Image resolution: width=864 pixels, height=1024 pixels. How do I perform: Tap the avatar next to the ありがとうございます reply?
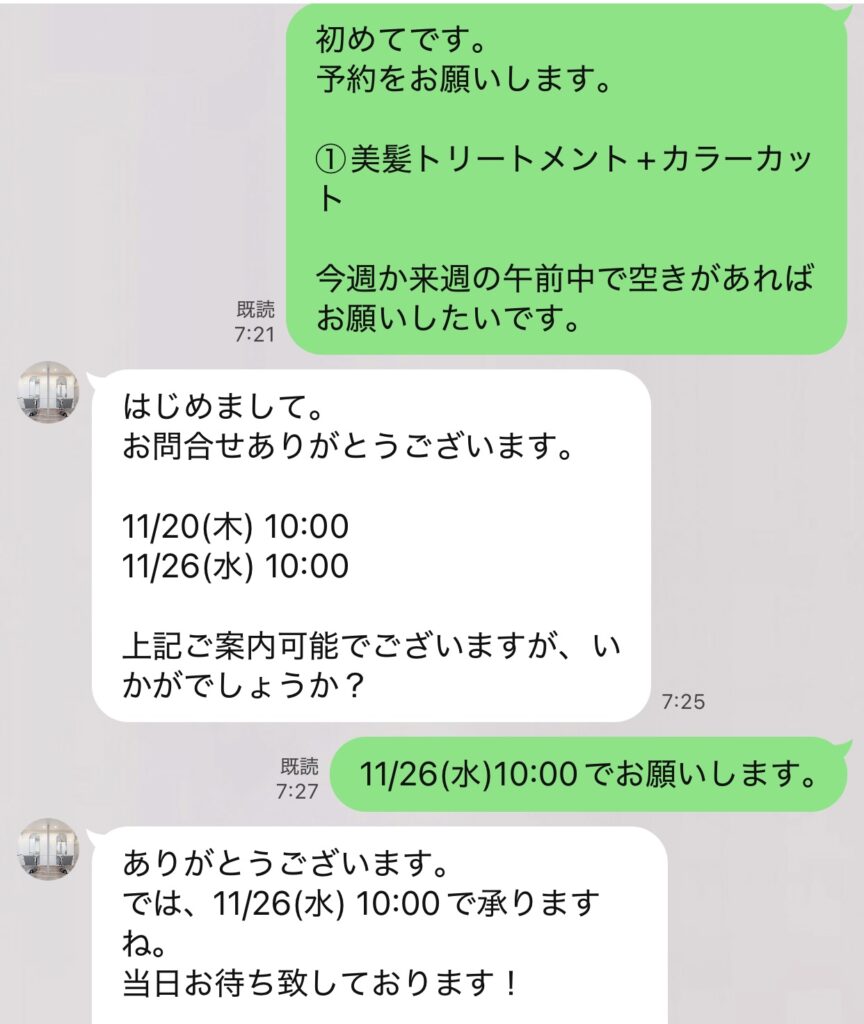pos(48,849)
